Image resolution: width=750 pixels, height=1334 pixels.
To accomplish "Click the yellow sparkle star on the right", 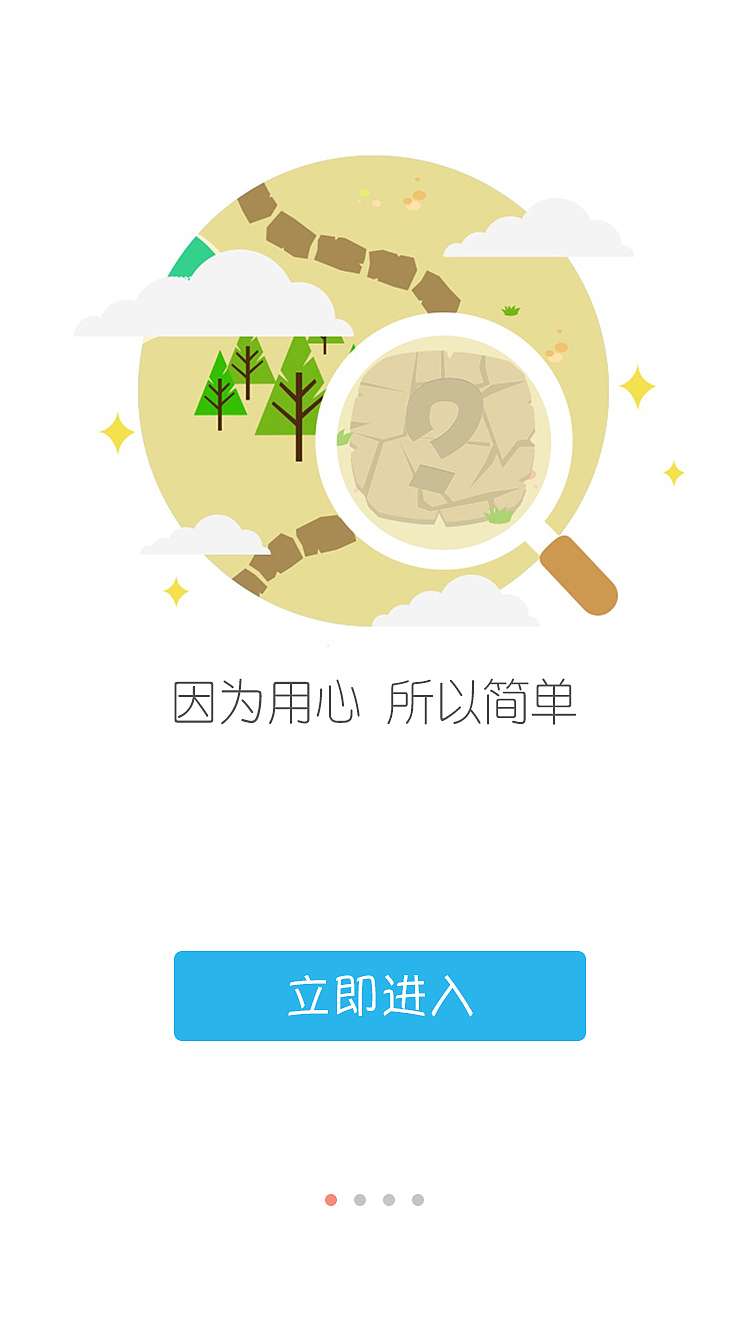I will pyautogui.click(x=637, y=385).
